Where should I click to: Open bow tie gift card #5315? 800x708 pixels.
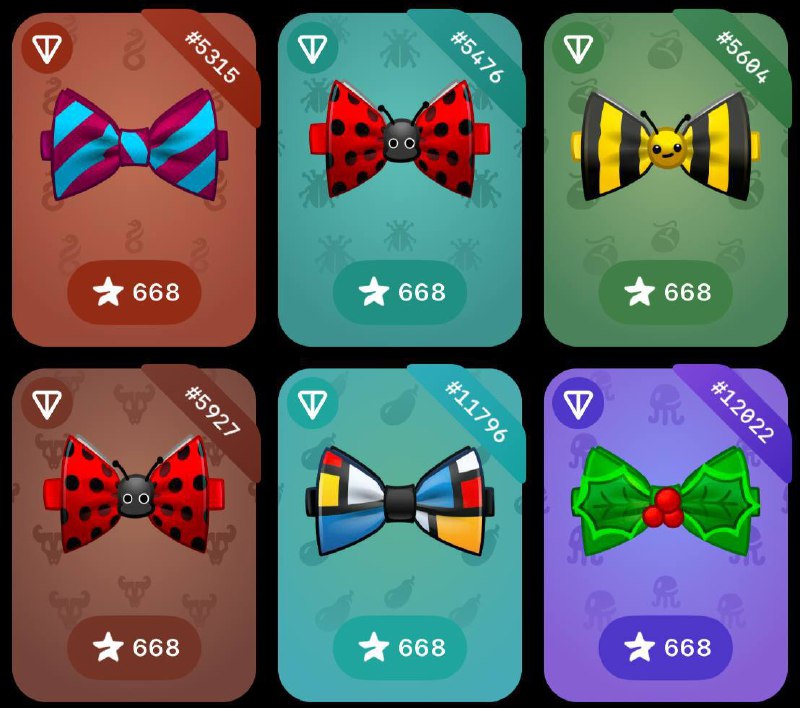134,148
